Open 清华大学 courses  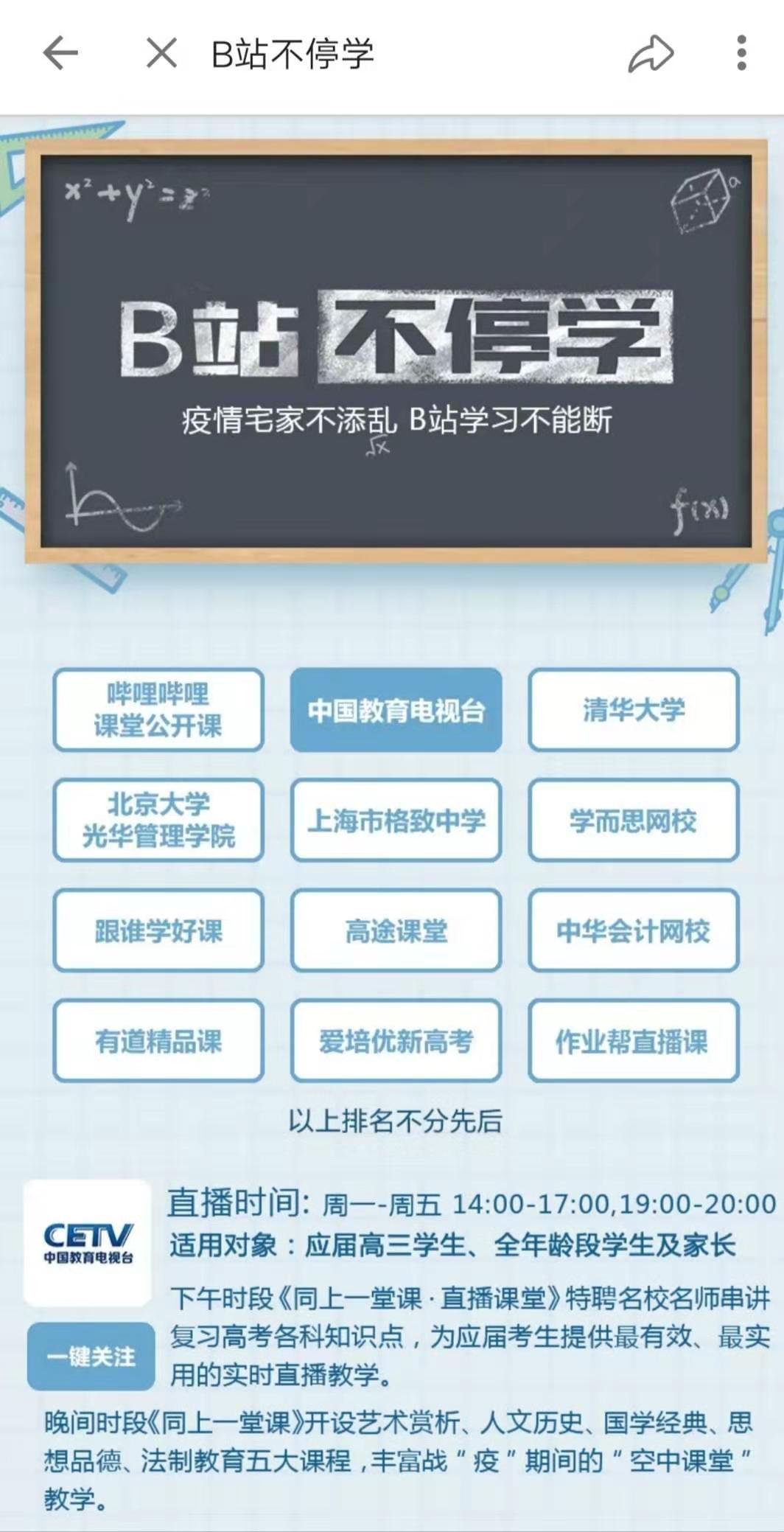(633, 710)
